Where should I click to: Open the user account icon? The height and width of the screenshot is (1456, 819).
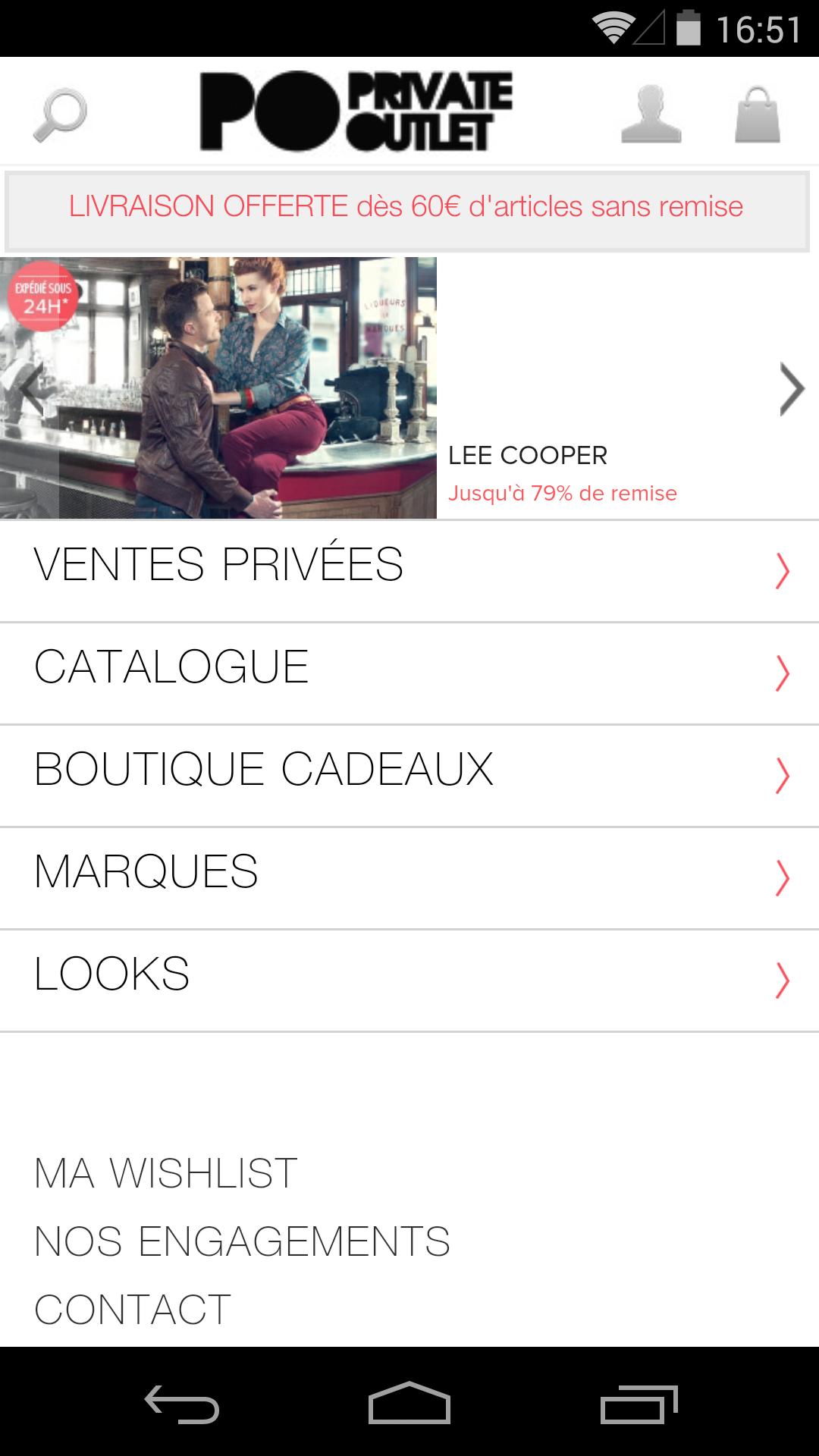pos(651,115)
